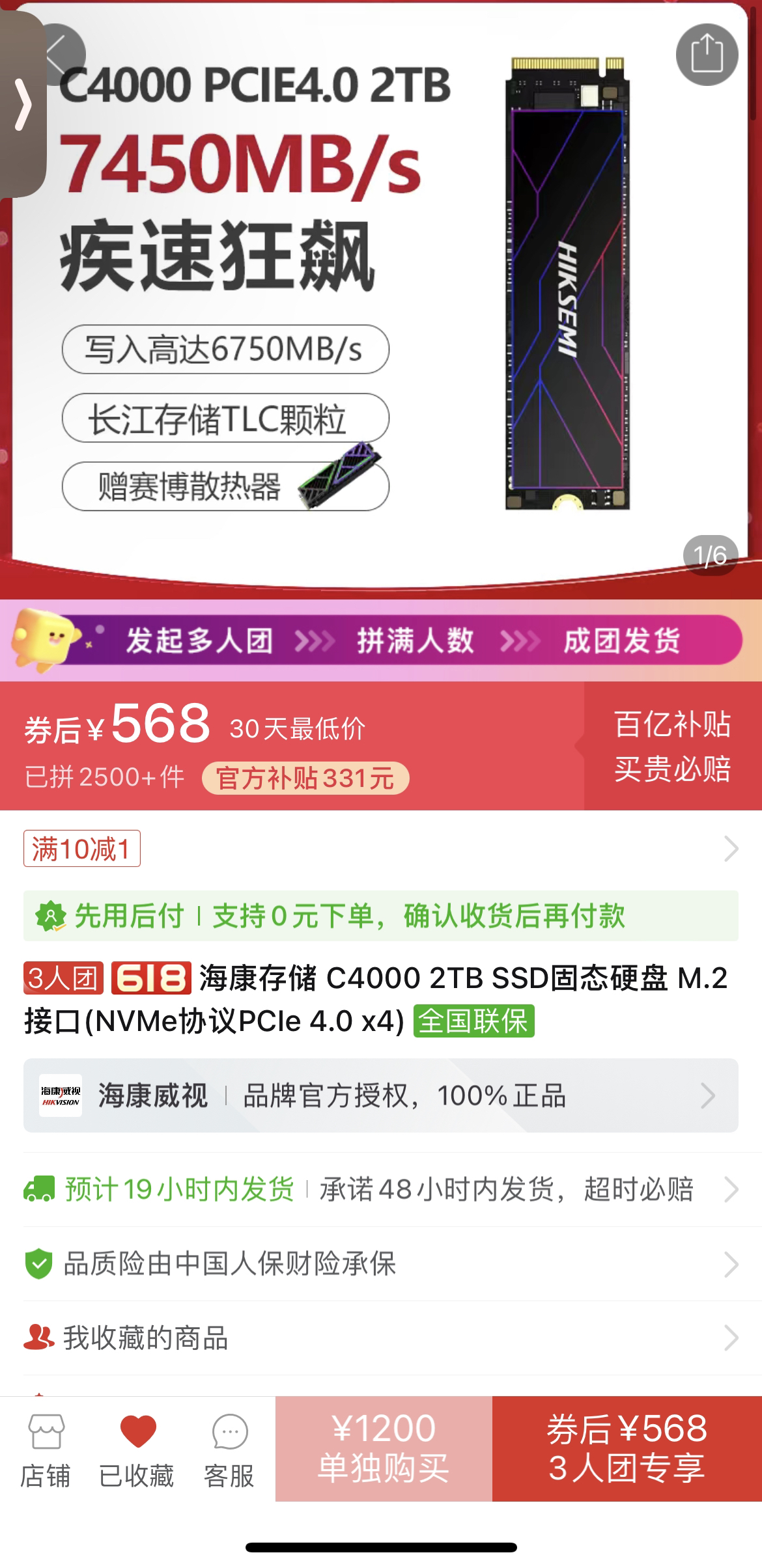The height and width of the screenshot is (1568, 762).
Task: Open the 百亿补贴 买贵必赔 badge
Action: [672, 746]
